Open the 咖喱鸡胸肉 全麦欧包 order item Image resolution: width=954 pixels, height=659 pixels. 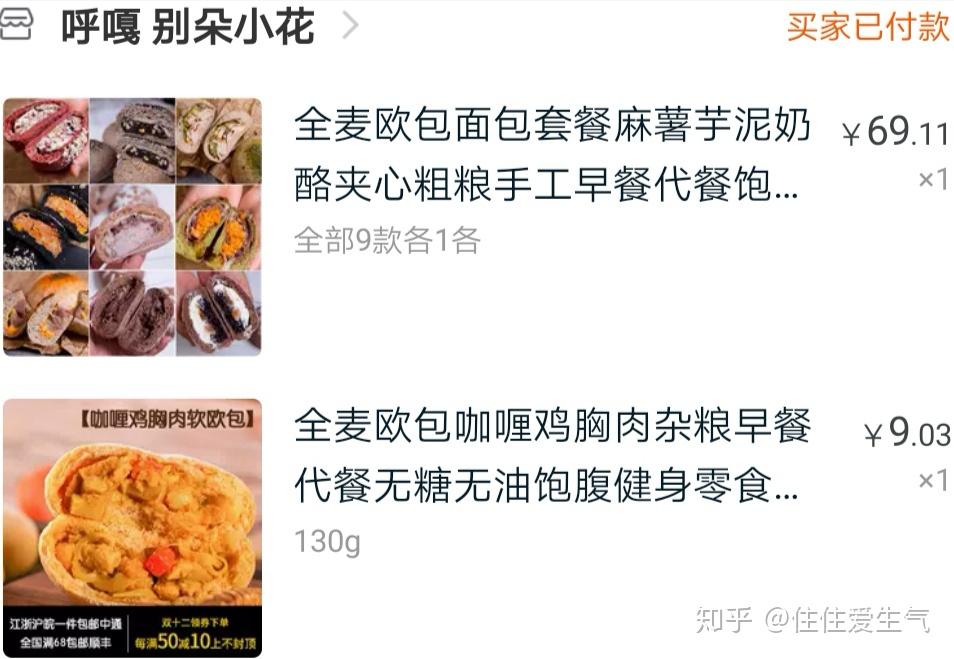(551, 457)
